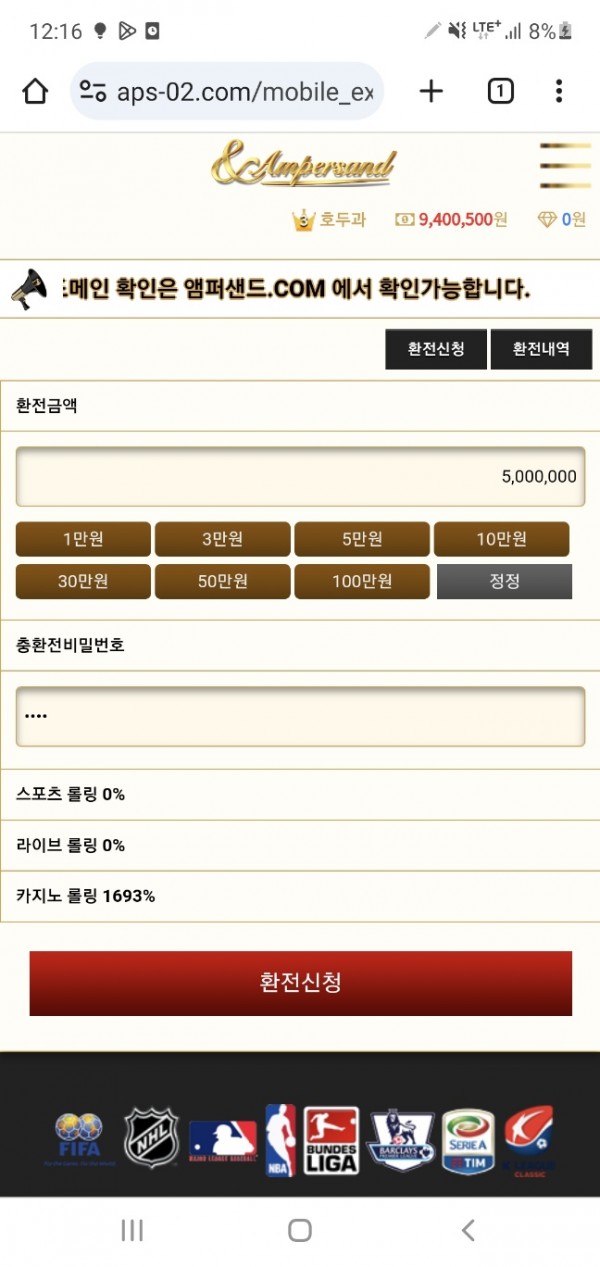Open a new browser tab
The height and width of the screenshot is (1267, 600).
(431, 92)
